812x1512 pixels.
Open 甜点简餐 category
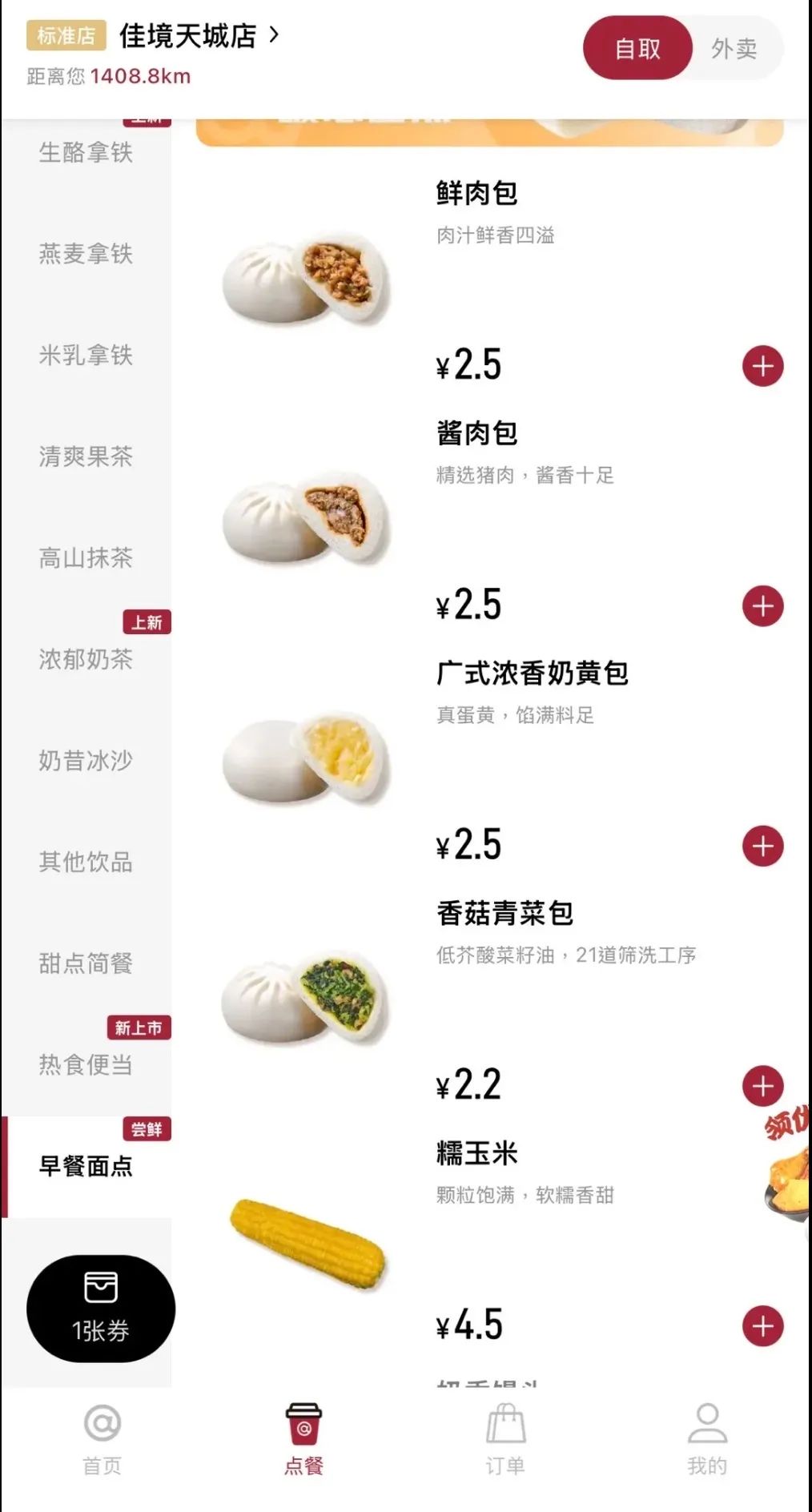click(86, 963)
